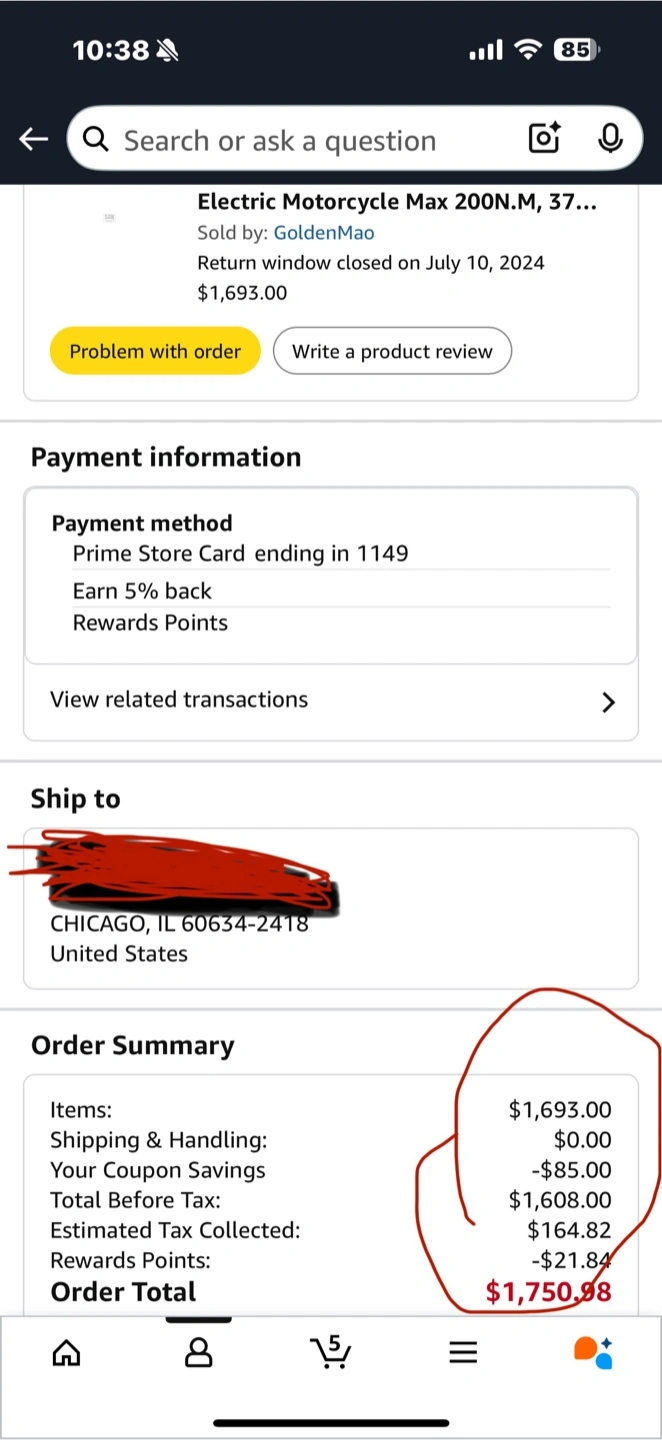Open the Rufus AI assistant icon

594,1352
